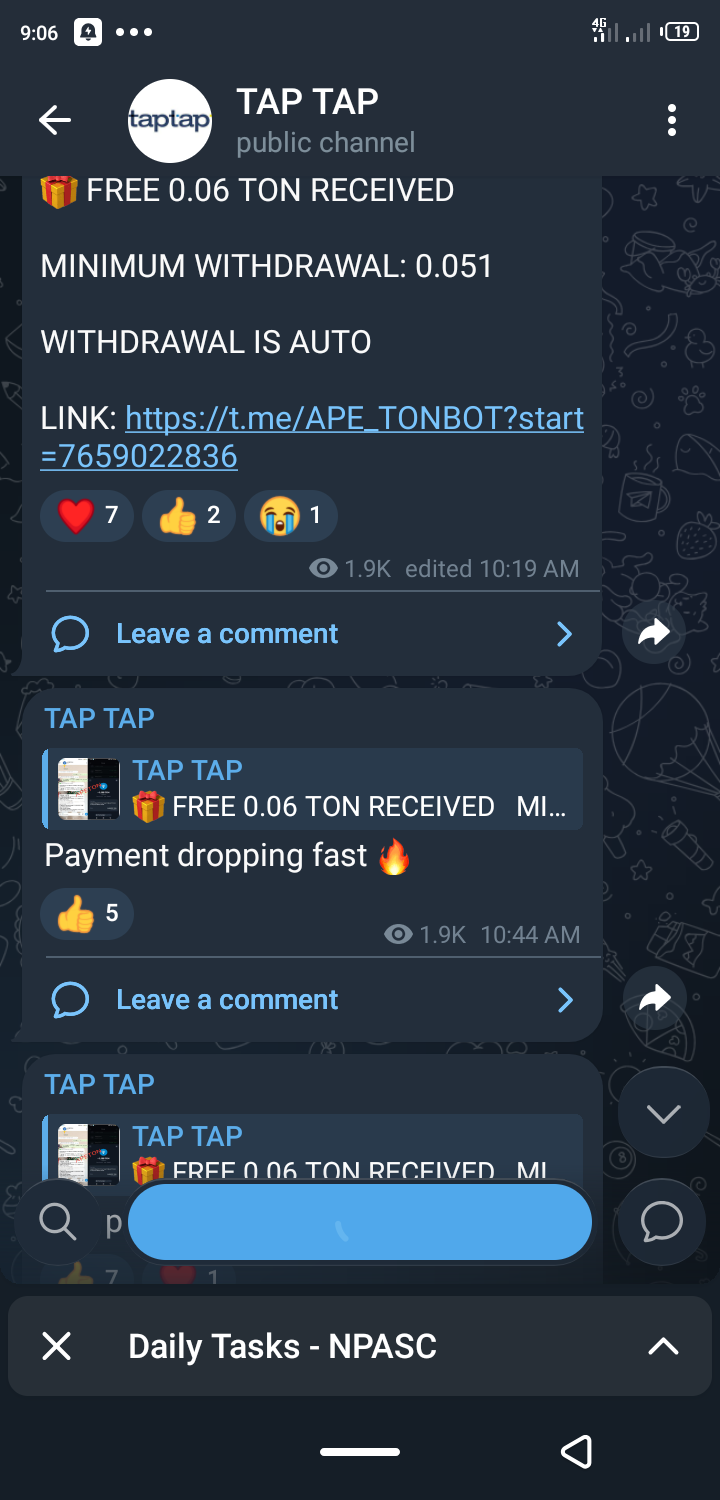
Task: Jump to the latest messages arrow
Action: coord(663,1113)
